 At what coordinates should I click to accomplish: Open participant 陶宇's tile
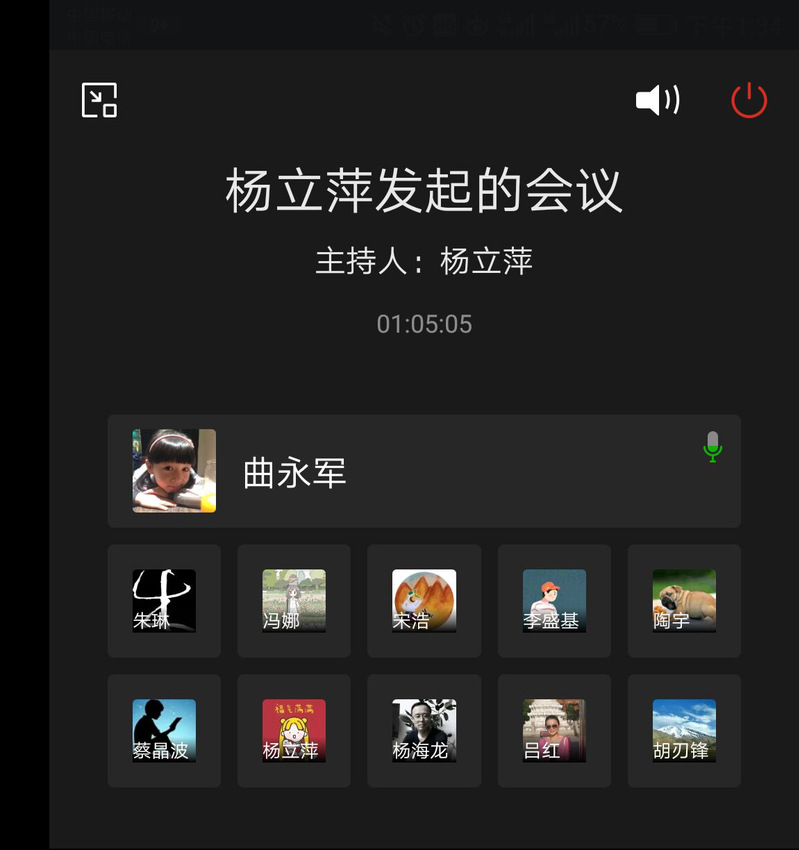pyautogui.click(x=684, y=601)
